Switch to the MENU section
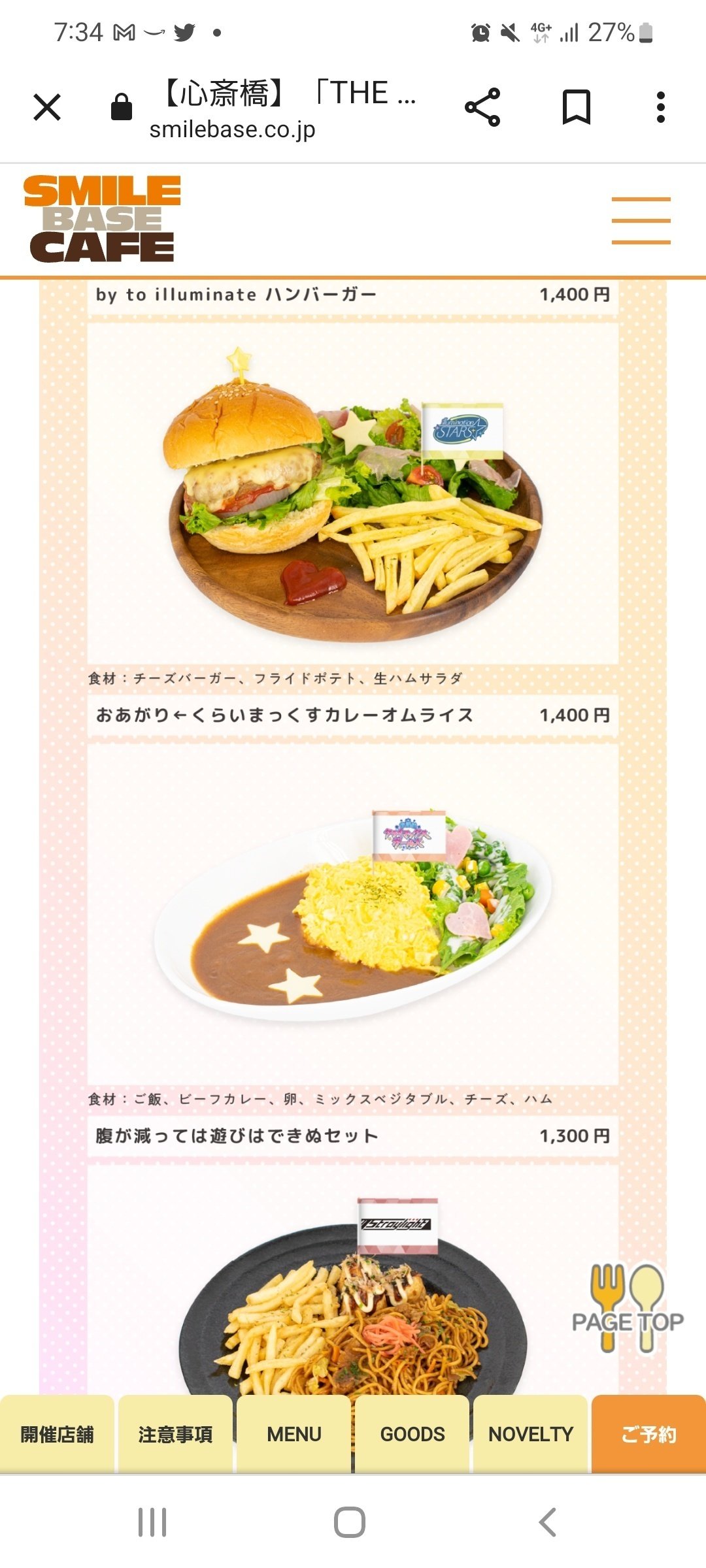The image size is (706, 1568). (294, 1434)
